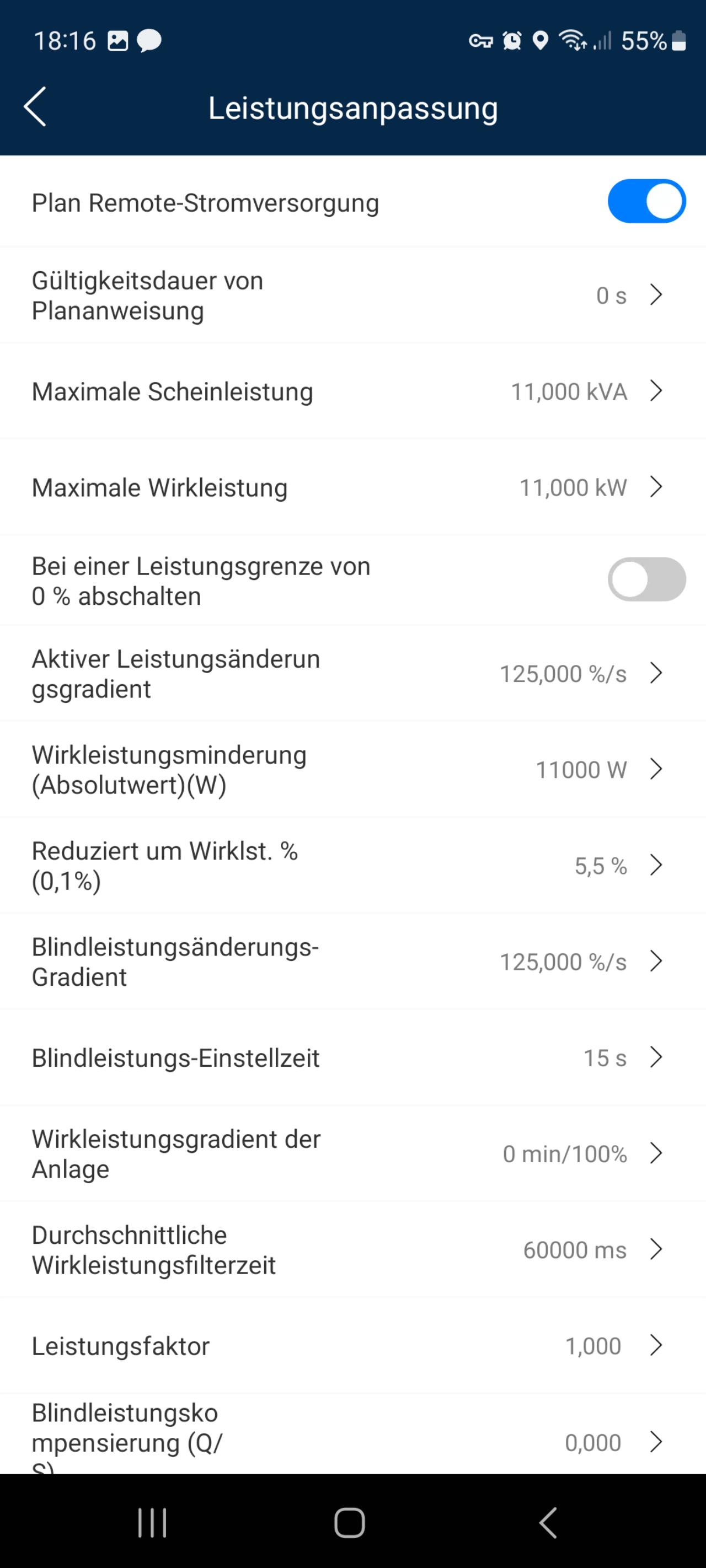Open Leistungsfaktor setting
This screenshot has width=706, height=1568.
click(352, 1346)
